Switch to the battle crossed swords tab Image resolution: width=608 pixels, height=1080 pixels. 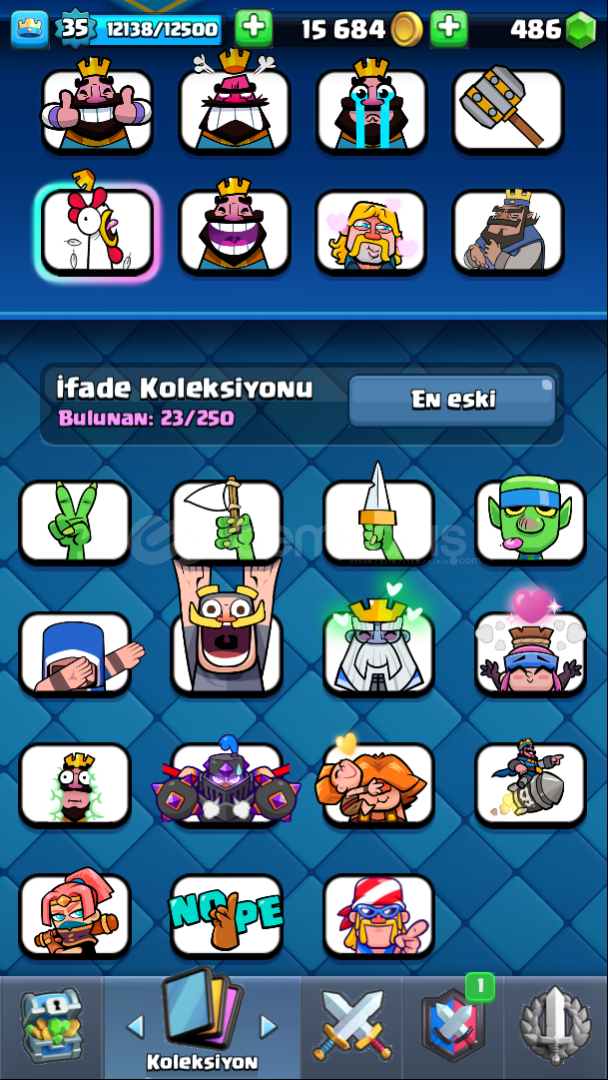[352, 1026]
